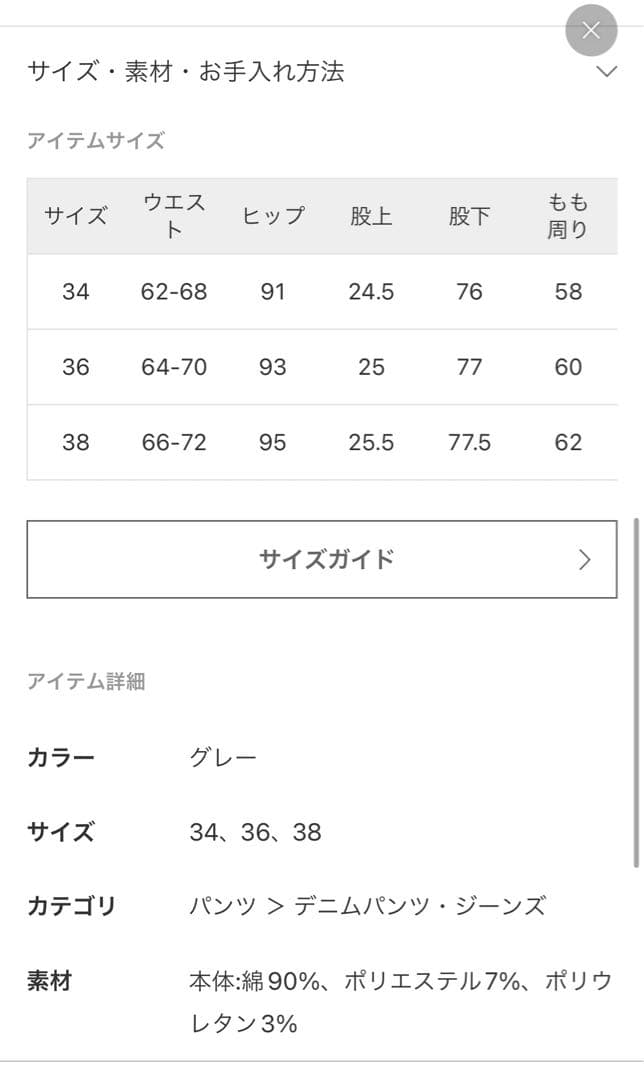Close the size details panel
The width and height of the screenshot is (644, 1080).
[x=591, y=30]
